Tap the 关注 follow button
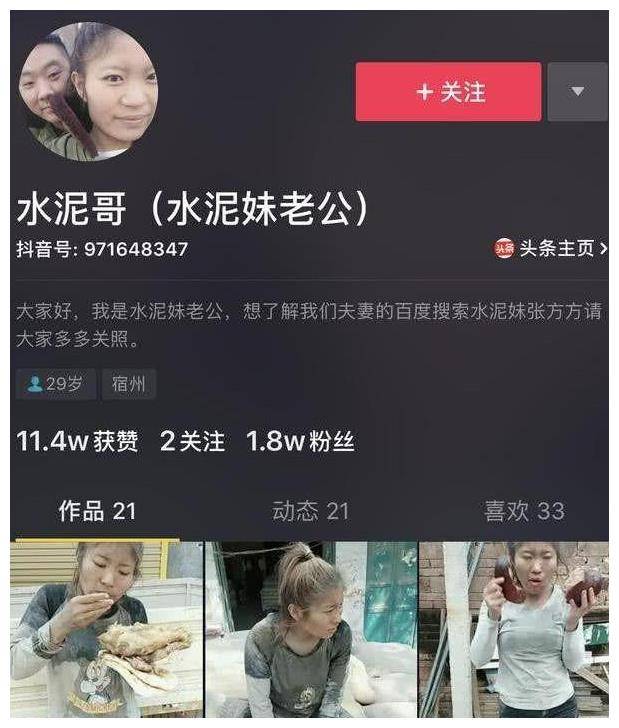Image resolution: width=619 pixels, height=728 pixels. (x=448, y=92)
